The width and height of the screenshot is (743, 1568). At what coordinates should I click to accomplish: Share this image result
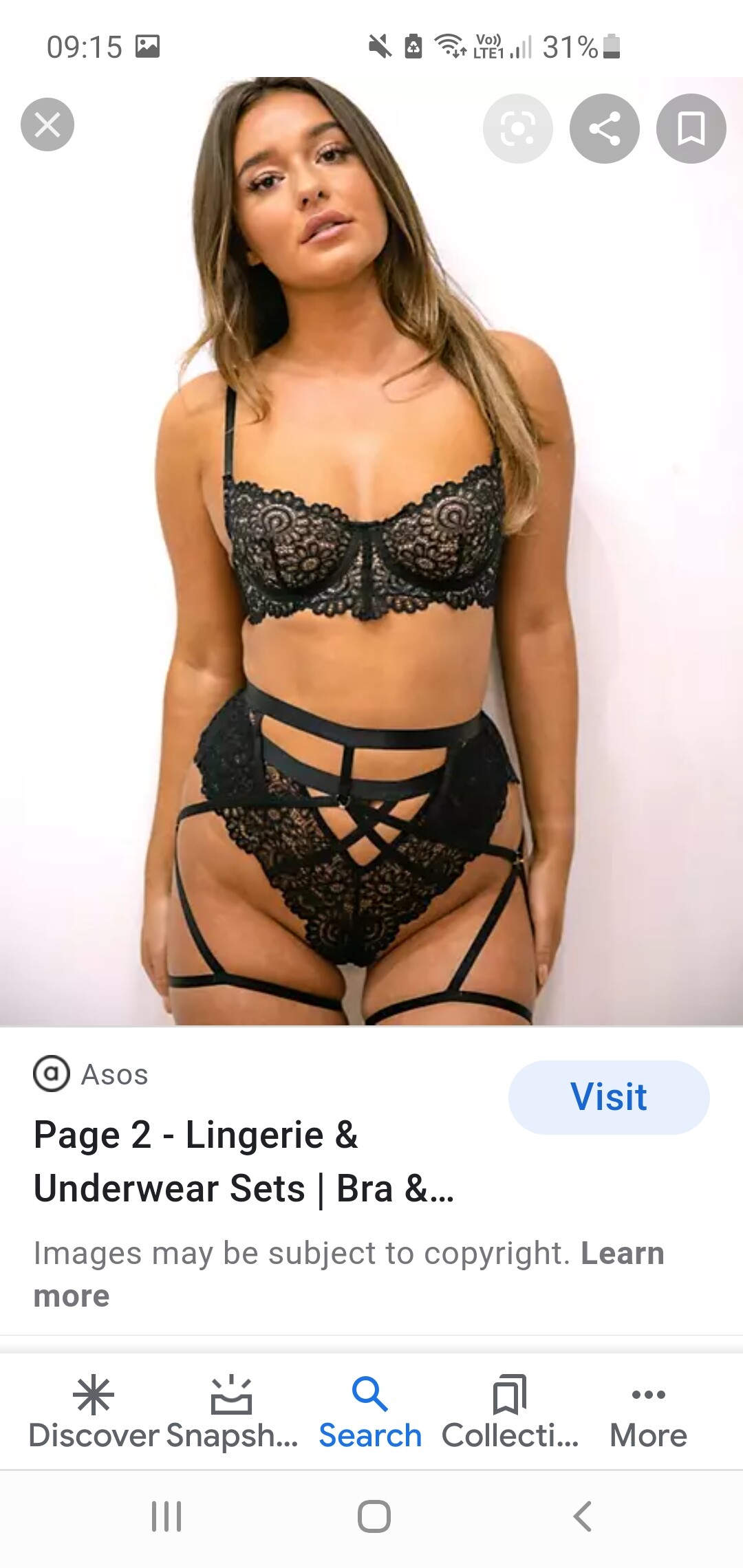click(x=604, y=129)
